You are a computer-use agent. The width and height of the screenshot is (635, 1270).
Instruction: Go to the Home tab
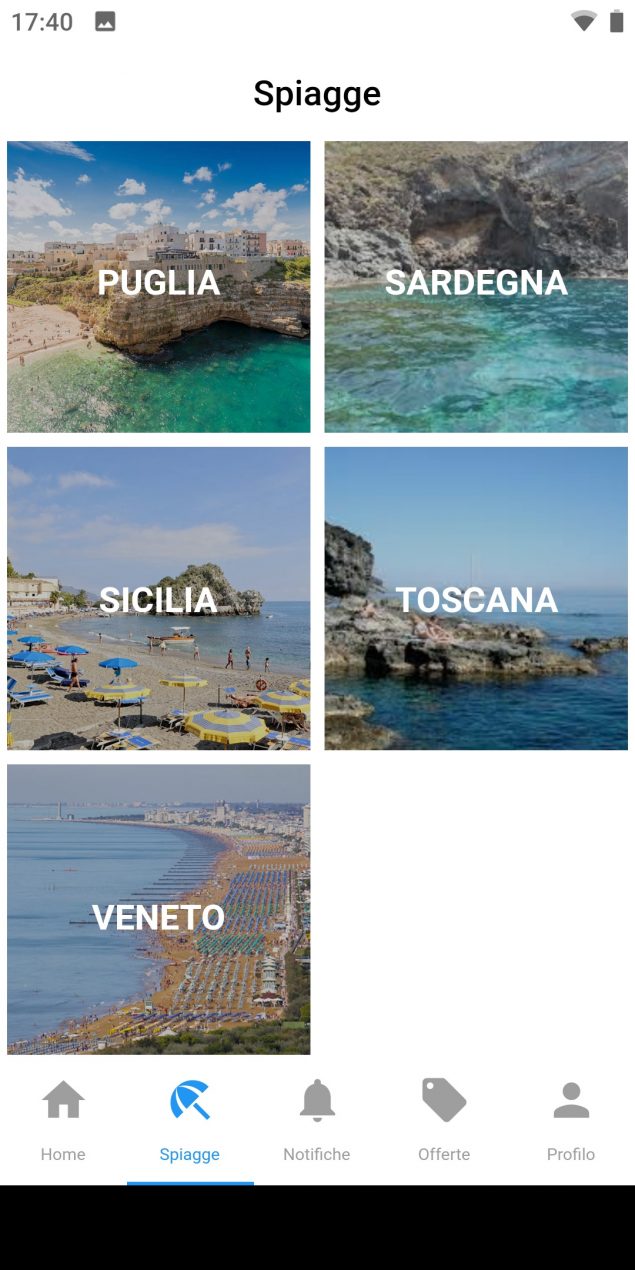click(63, 1121)
